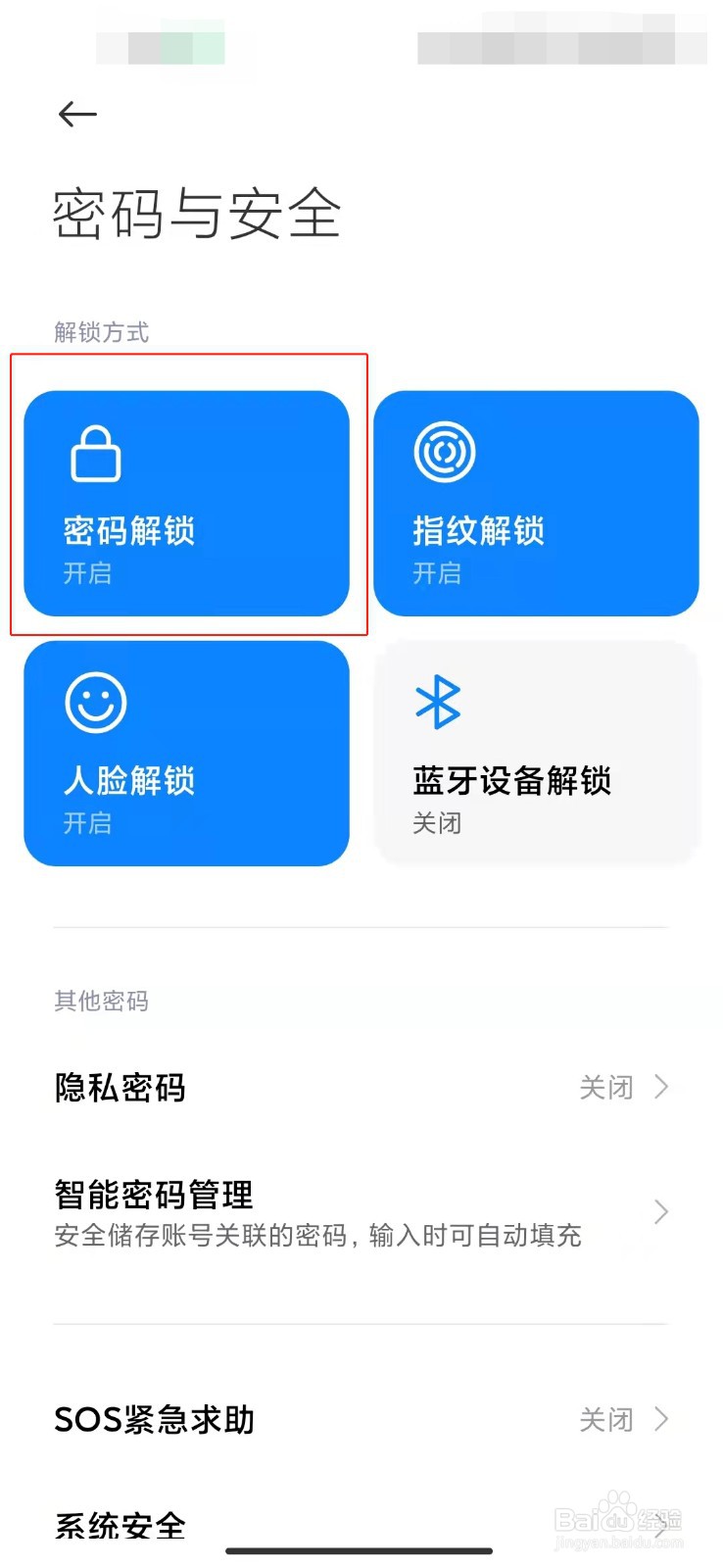Open 智能密码管理 settings
Image resolution: width=723 pixels, height=1568 pixels.
[x=361, y=1213]
